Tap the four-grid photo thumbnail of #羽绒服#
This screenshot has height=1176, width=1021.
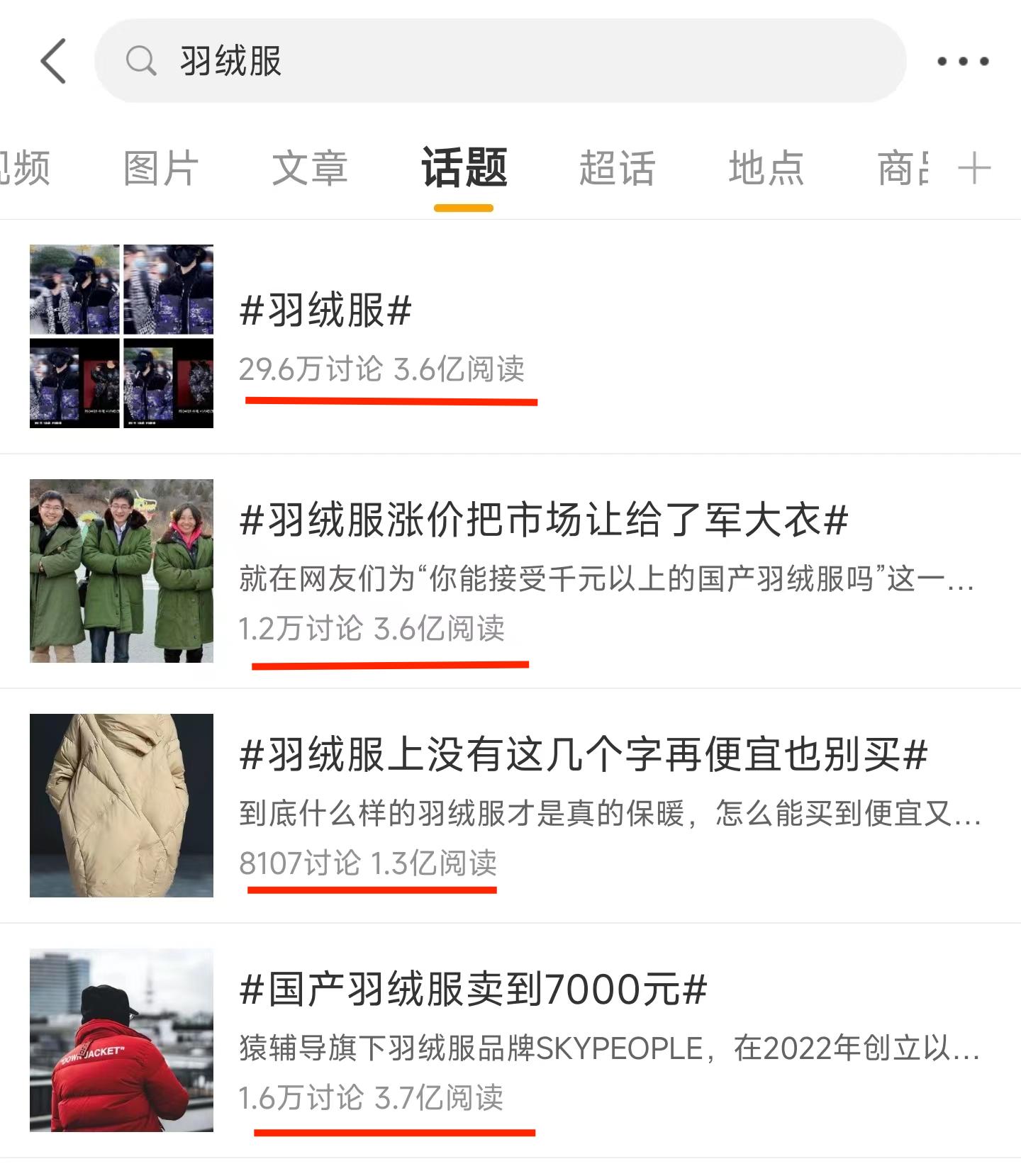tap(121, 337)
